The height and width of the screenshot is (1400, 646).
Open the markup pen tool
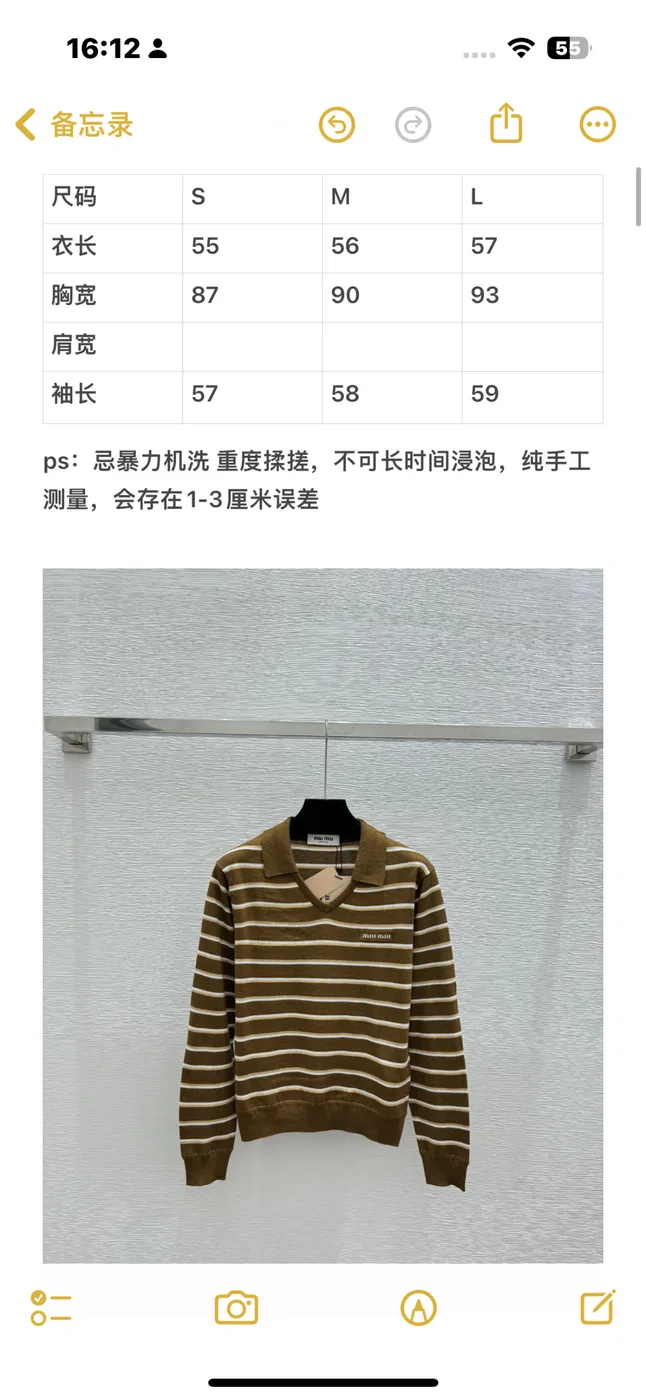(x=418, y=1307)
